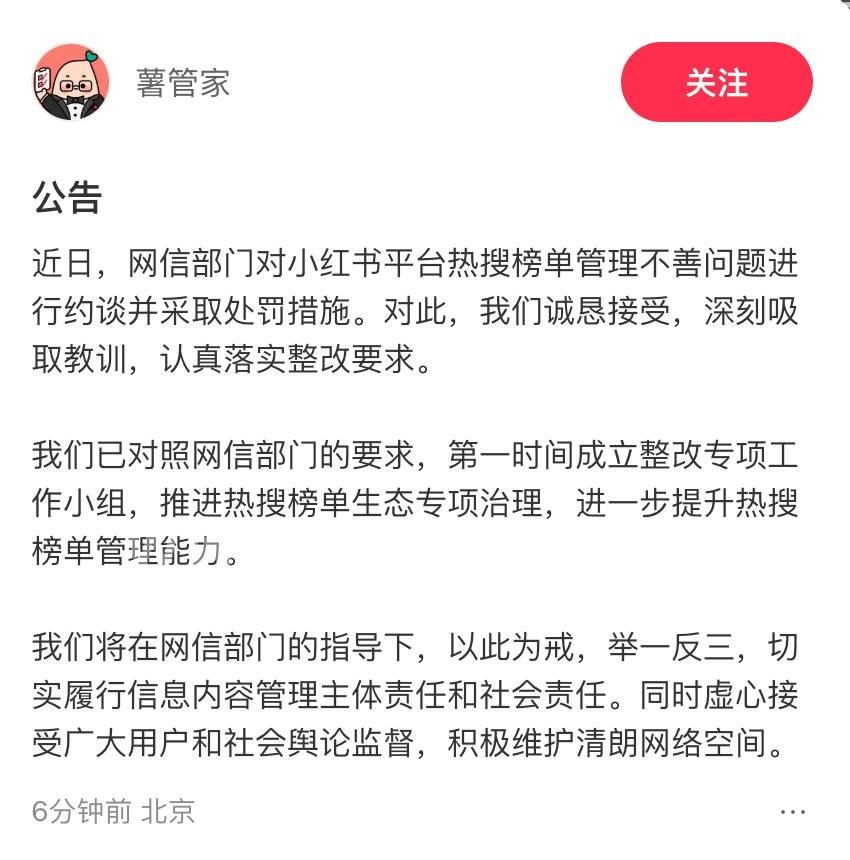Open the post's three-dot options menu
Image resolution: width=850 pixels, height=860 pixels.
793,811
